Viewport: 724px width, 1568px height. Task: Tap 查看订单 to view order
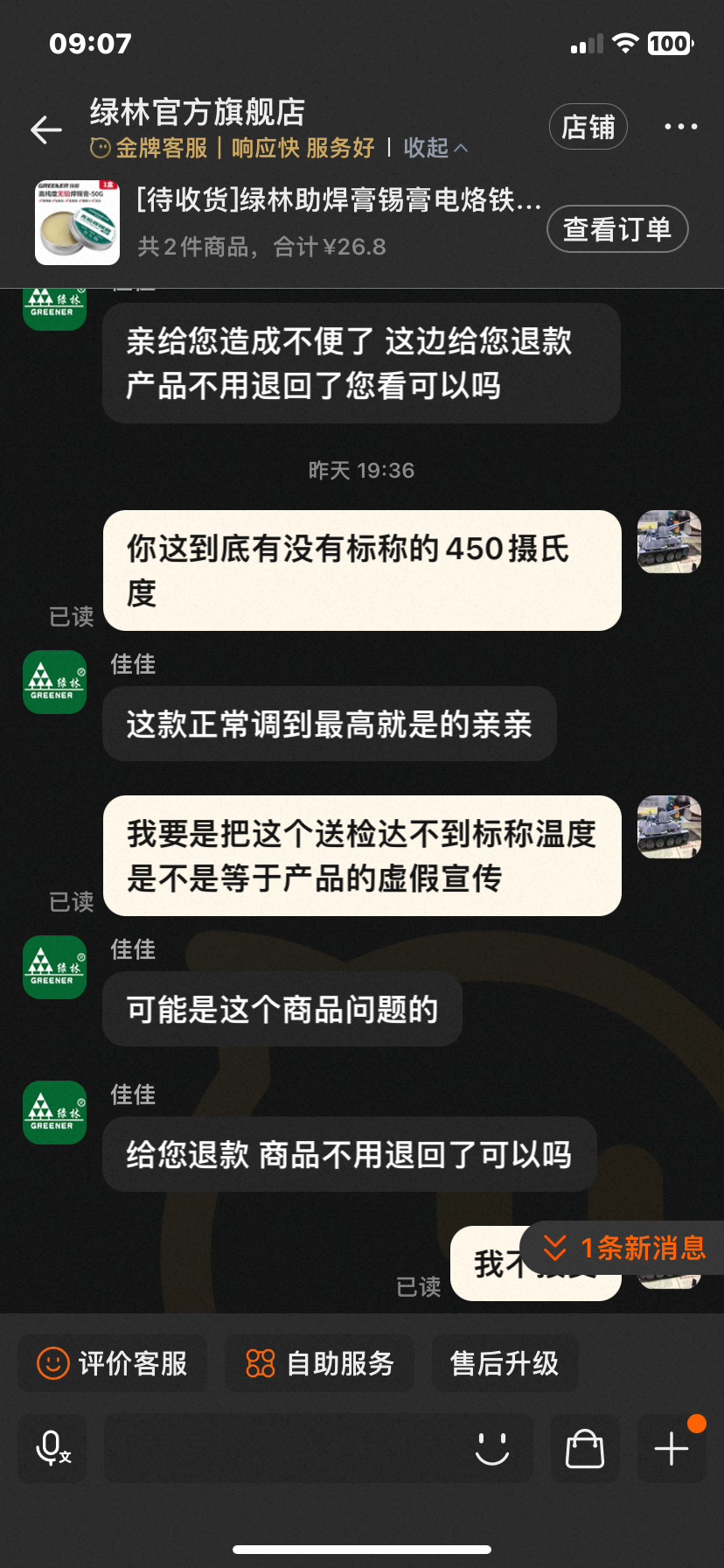(617, 229)
